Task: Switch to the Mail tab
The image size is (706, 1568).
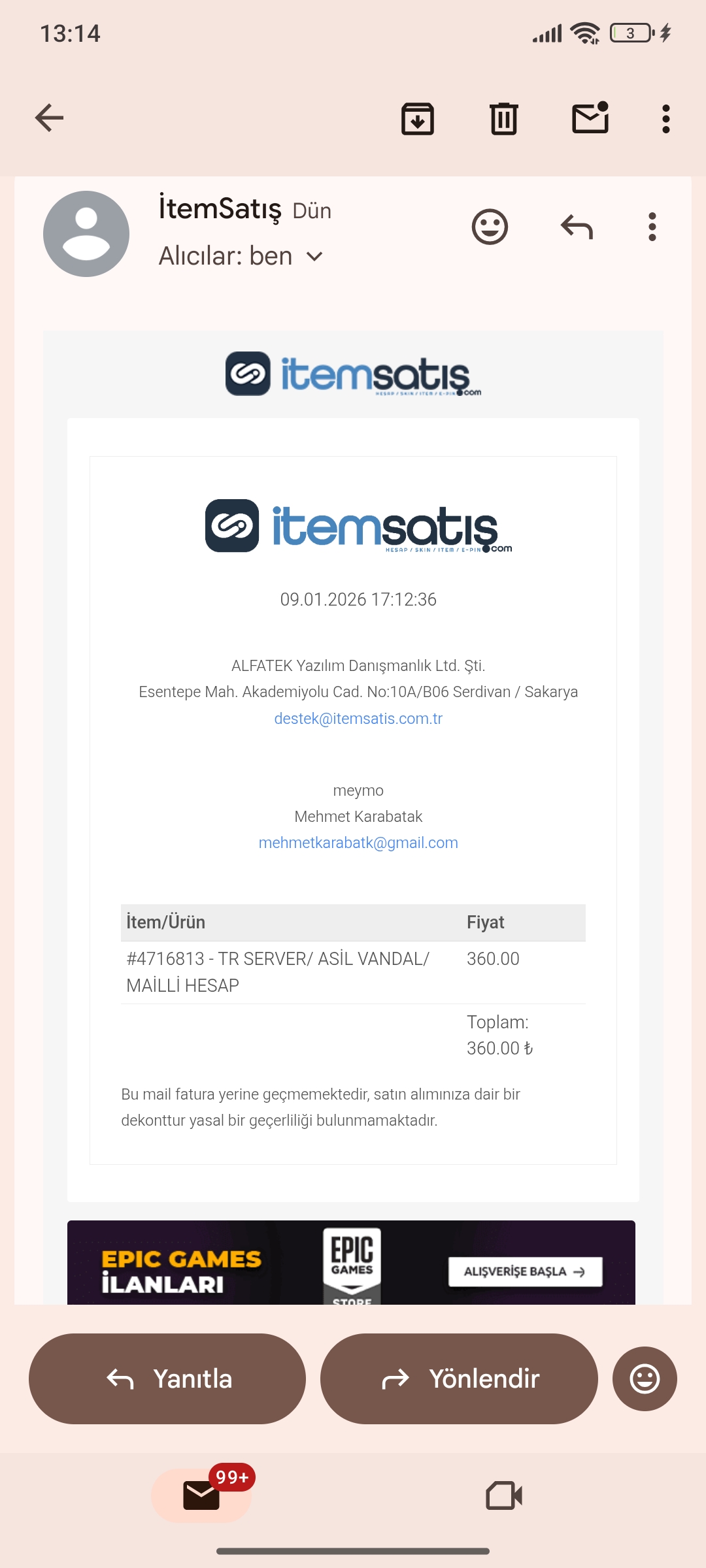Action: pyautogui.click(x=201, y=1495)
